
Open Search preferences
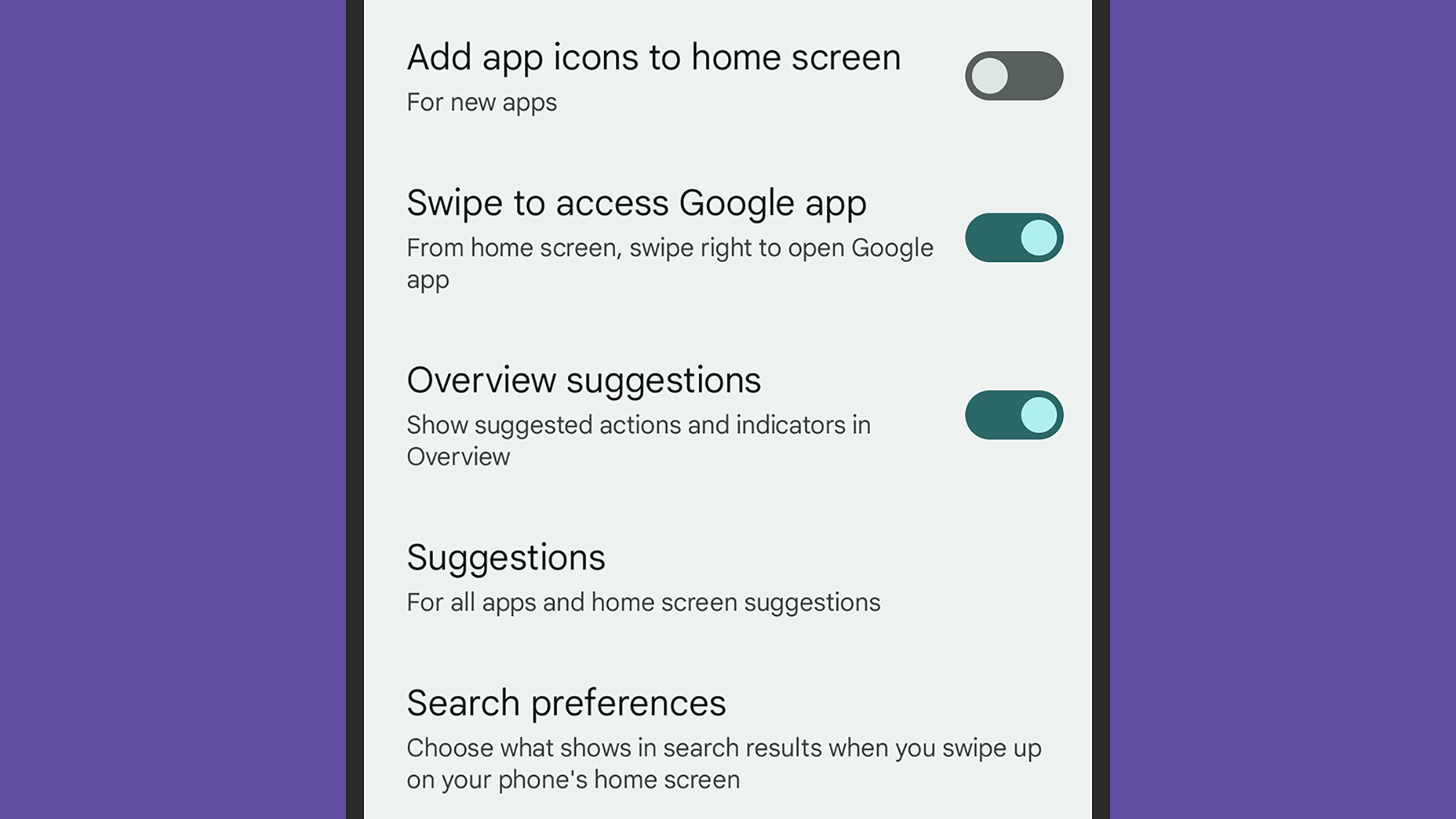pyautogui.click(x=724, y=737)
